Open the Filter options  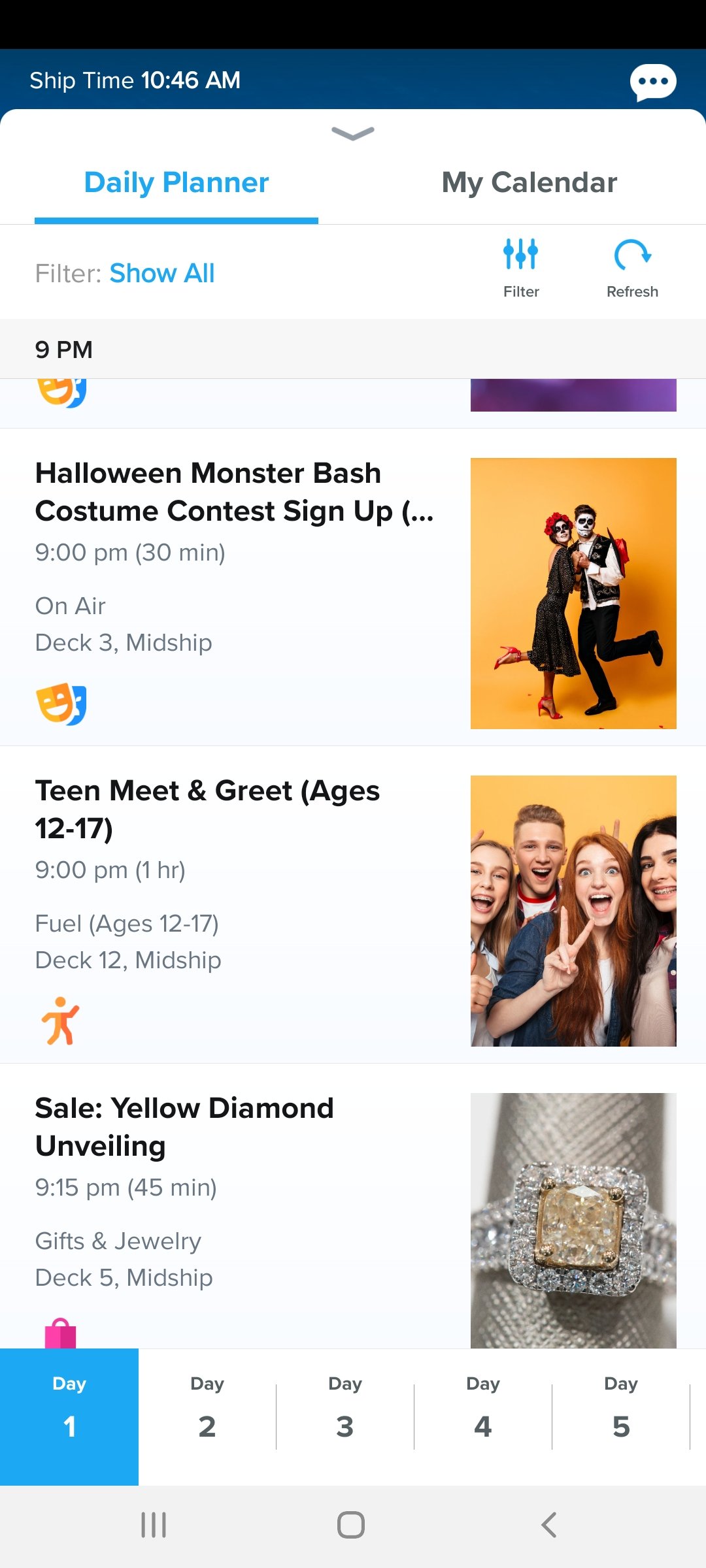click(521, 269)
